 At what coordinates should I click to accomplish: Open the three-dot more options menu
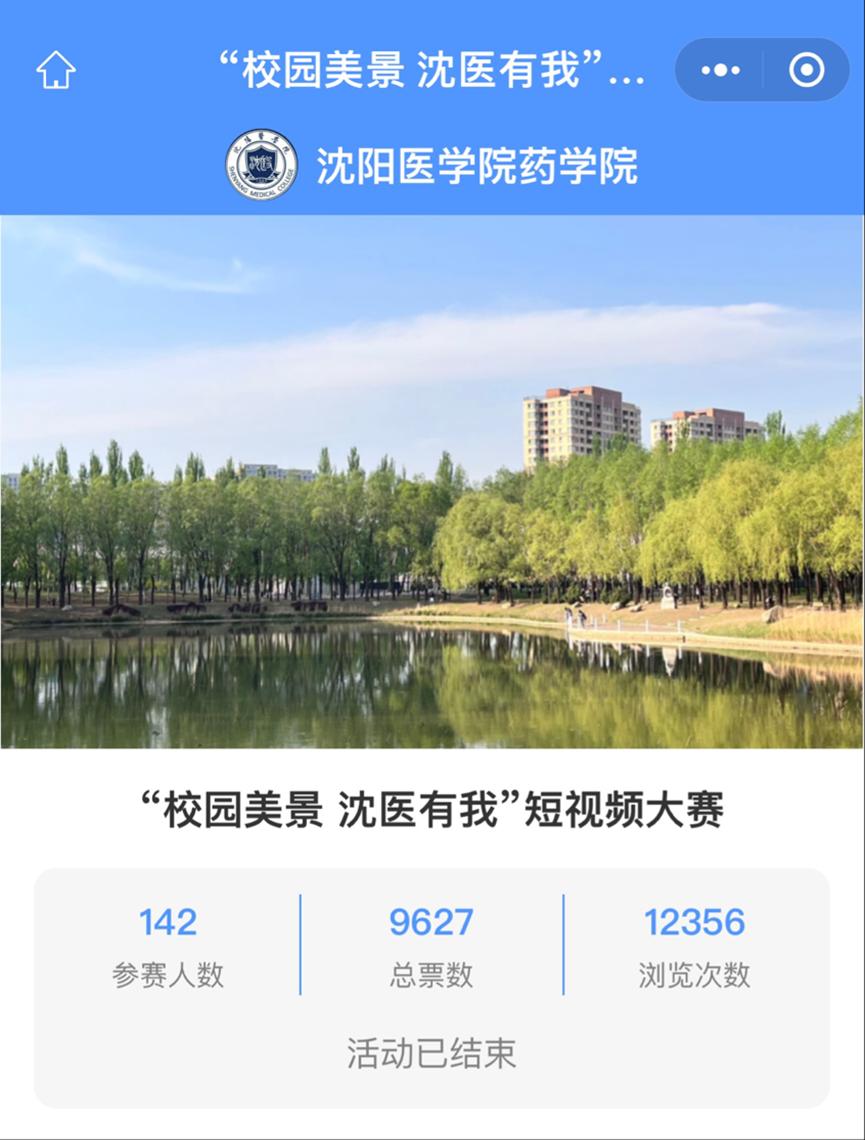pos(720,70)
